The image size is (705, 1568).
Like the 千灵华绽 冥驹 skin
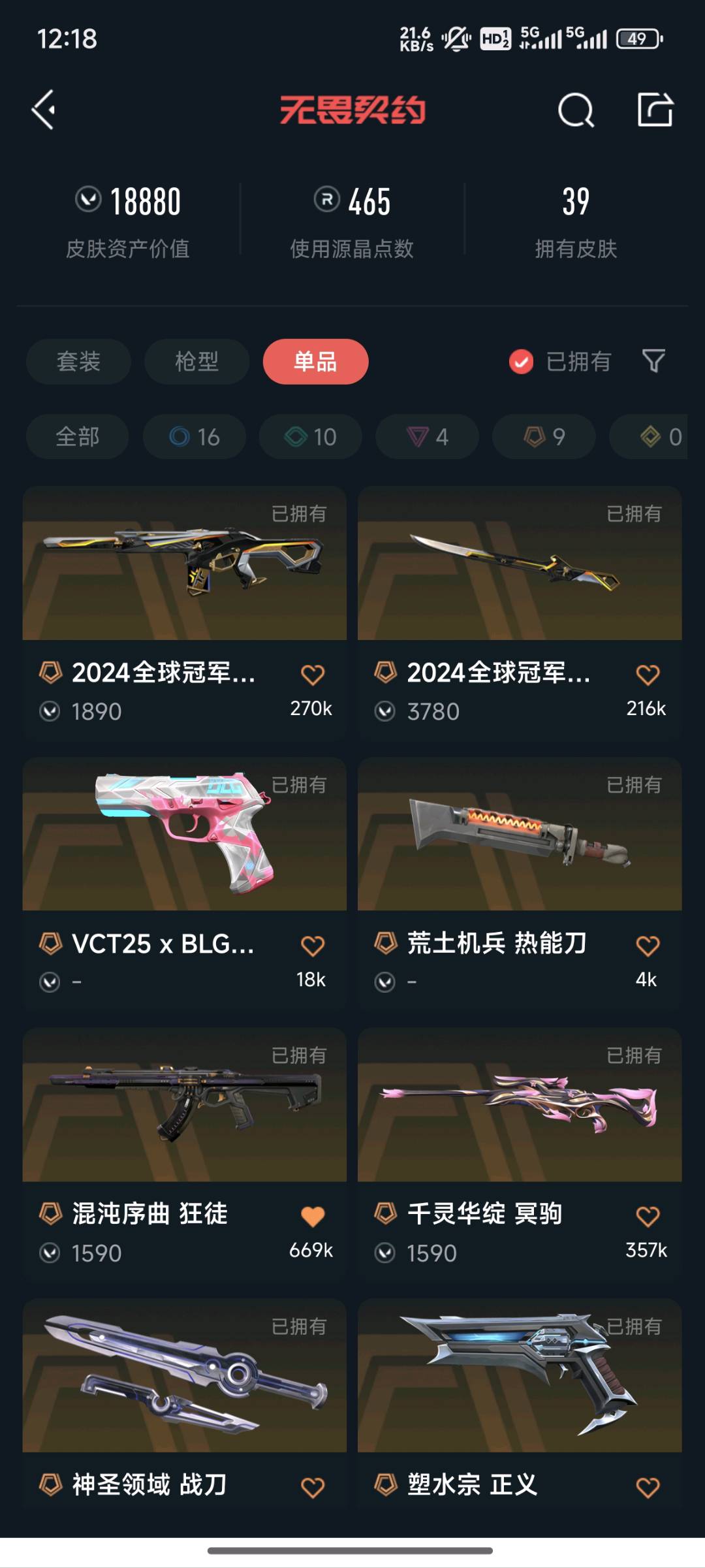click(648, 1216)
